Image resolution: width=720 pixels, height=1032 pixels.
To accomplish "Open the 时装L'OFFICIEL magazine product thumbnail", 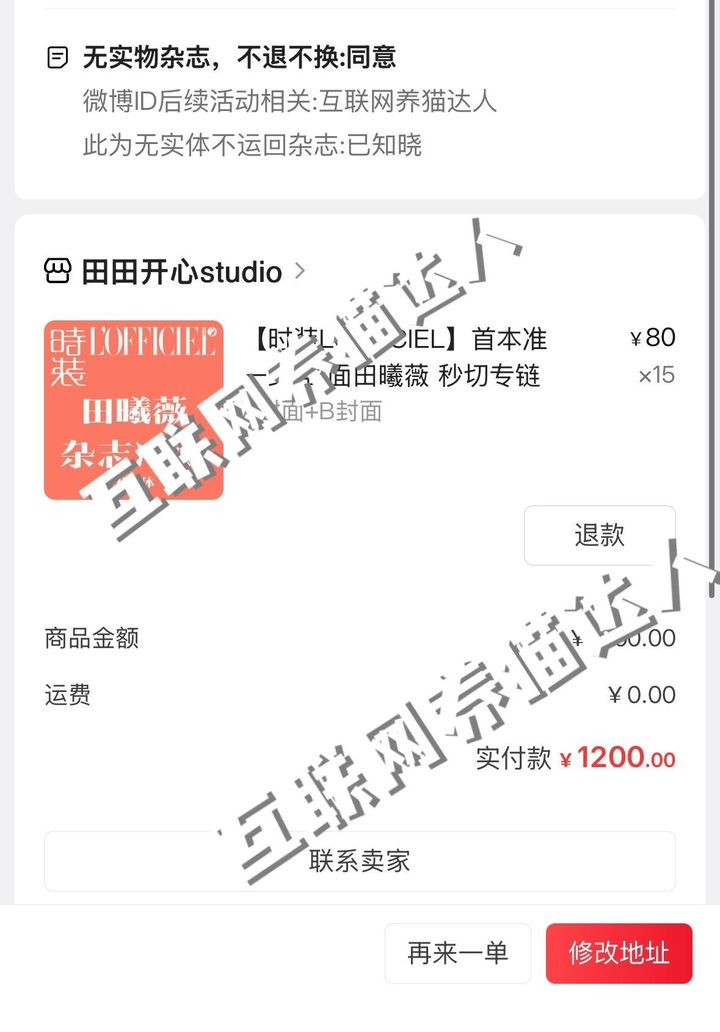I will (x=133, y=410).
